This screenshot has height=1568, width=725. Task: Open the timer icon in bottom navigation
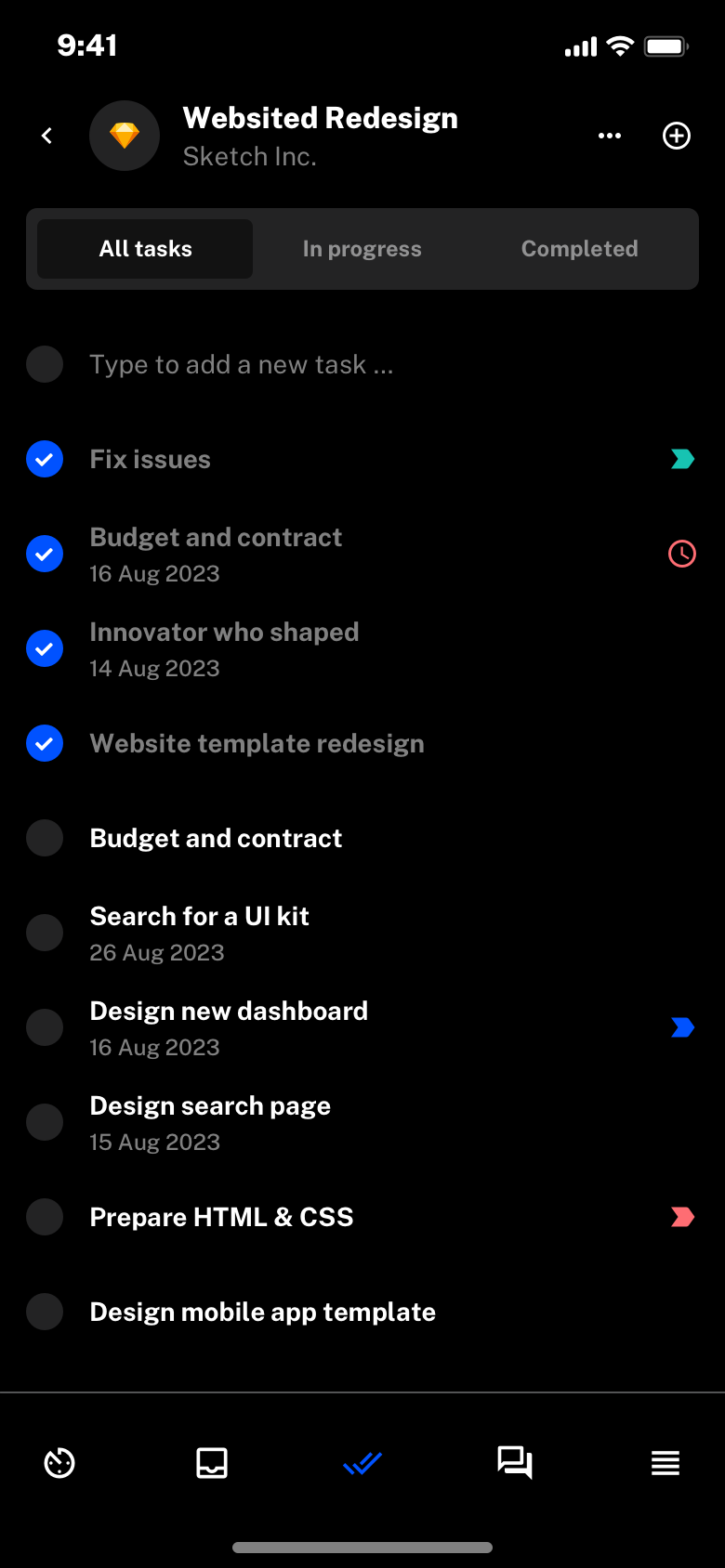pos(59,1462)
